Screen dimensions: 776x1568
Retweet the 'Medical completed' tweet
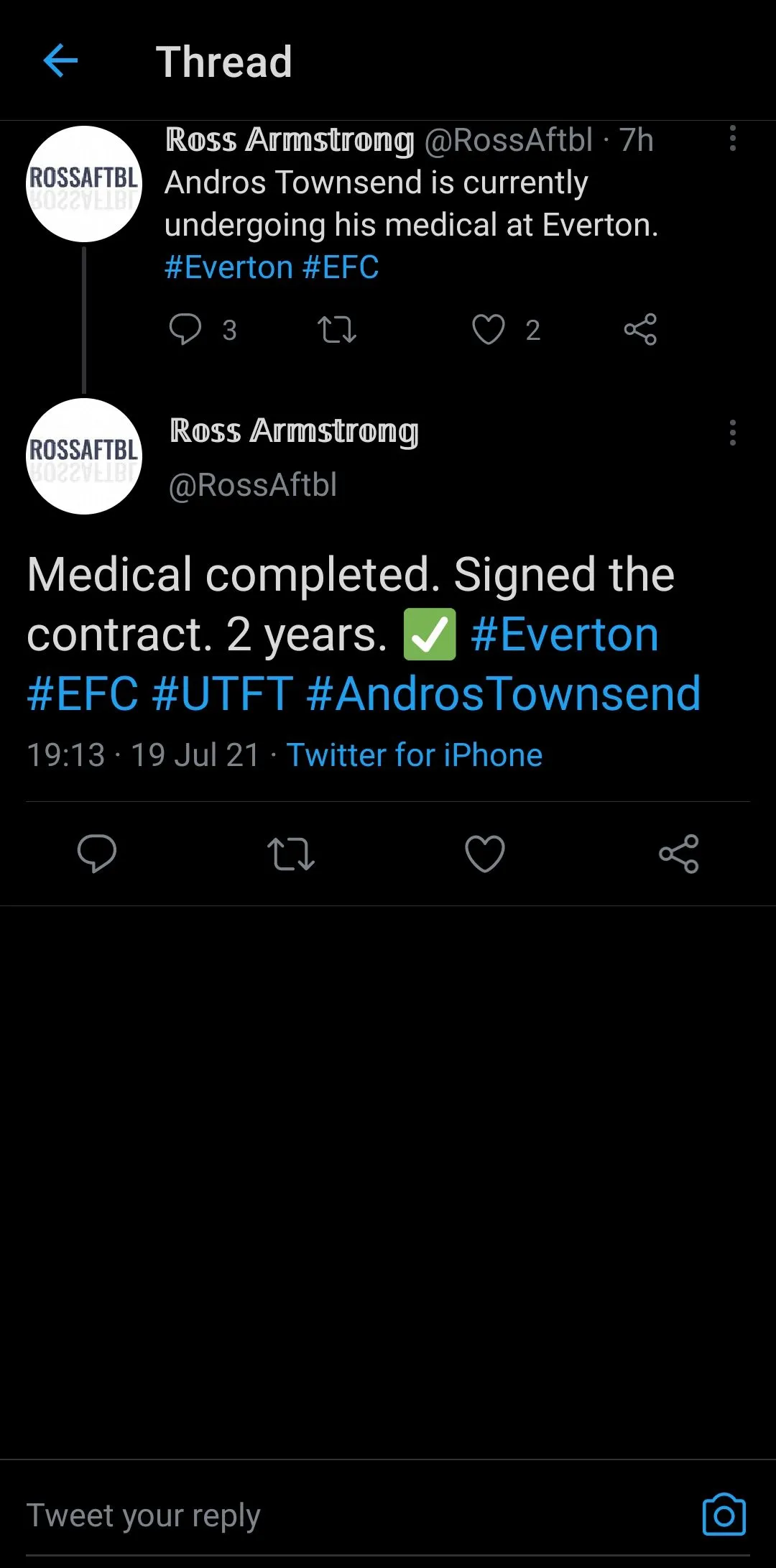tap(291, 854)
